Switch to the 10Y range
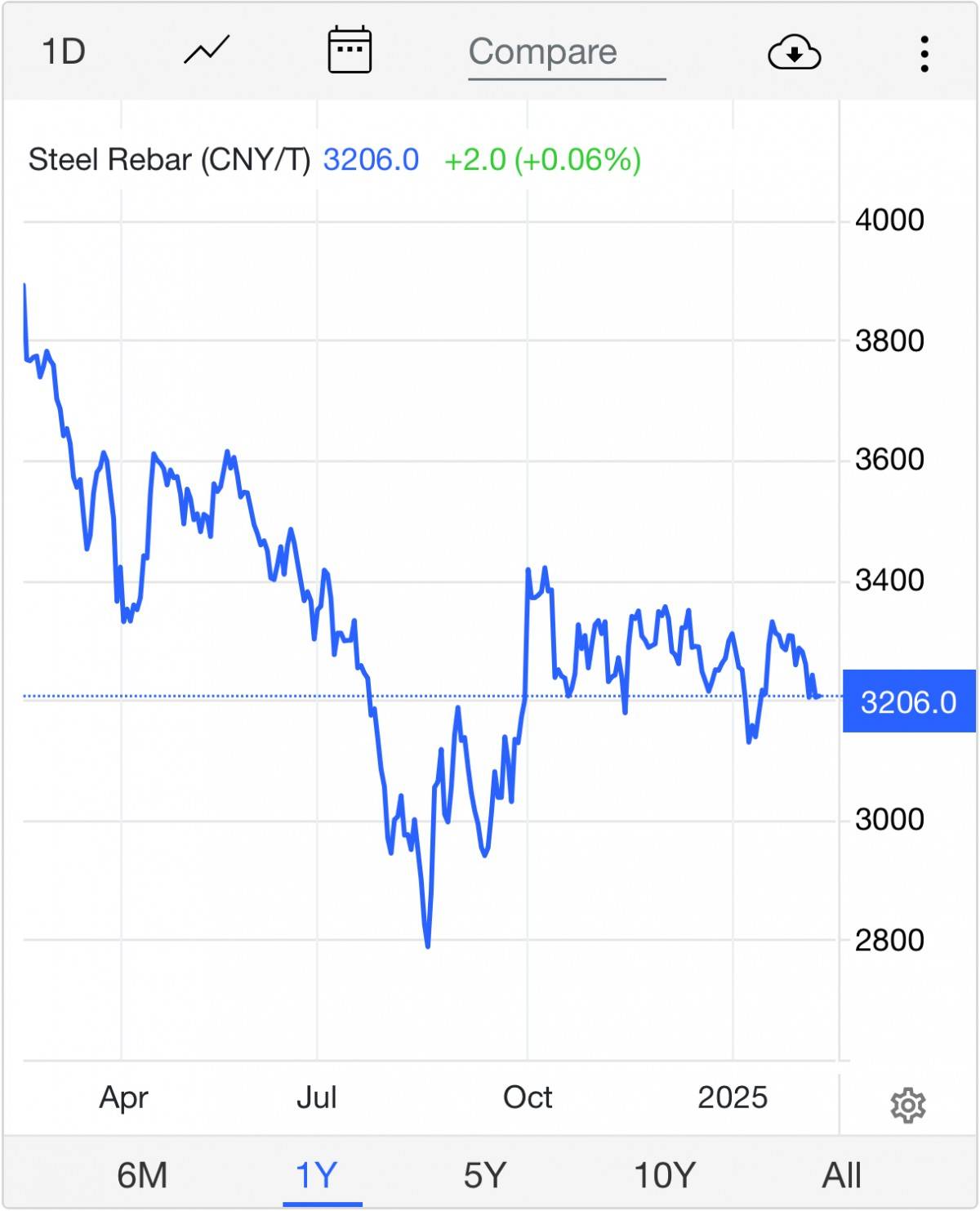The width and height of the screenshot is (980, 1211). tap(665, 1175)
